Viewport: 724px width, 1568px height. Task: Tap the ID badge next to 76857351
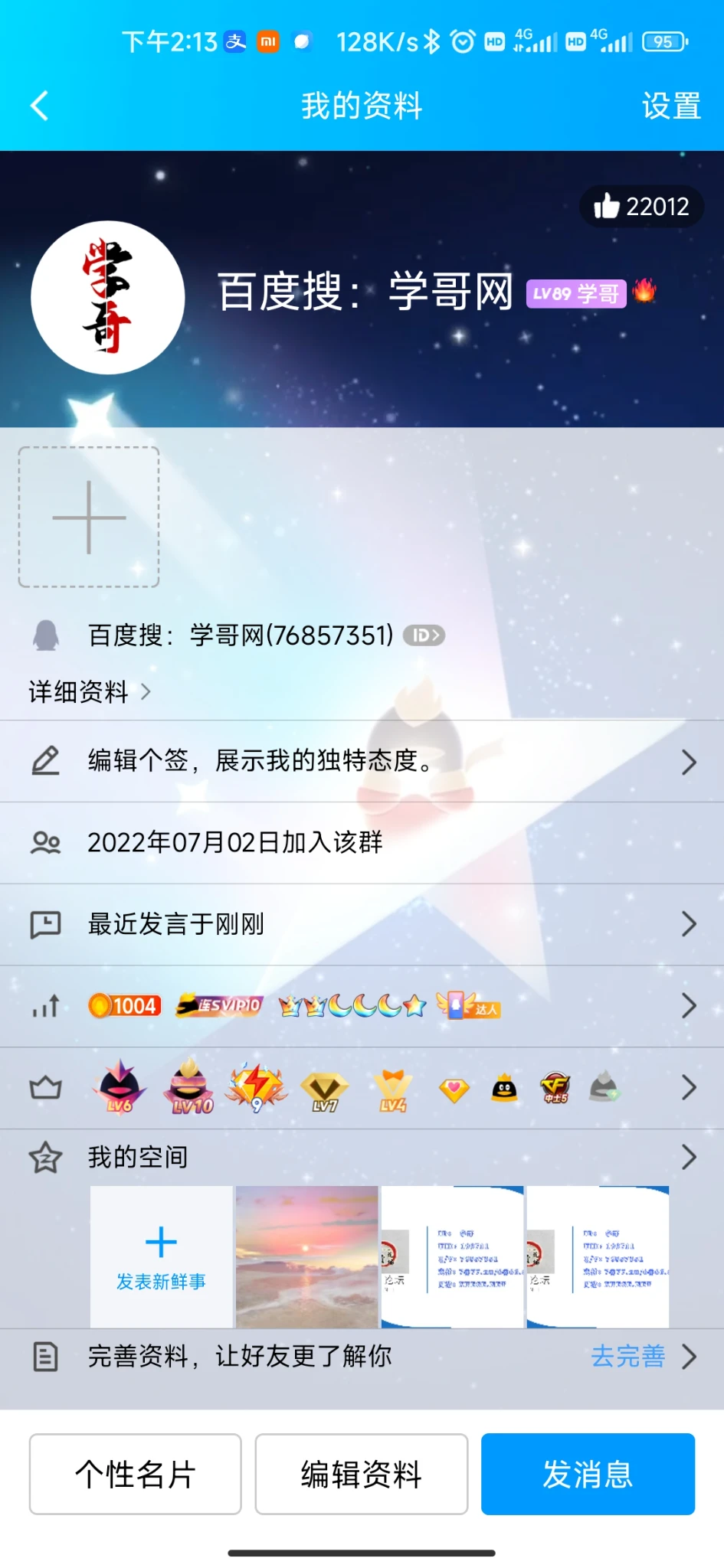click(x=424, y=635)
